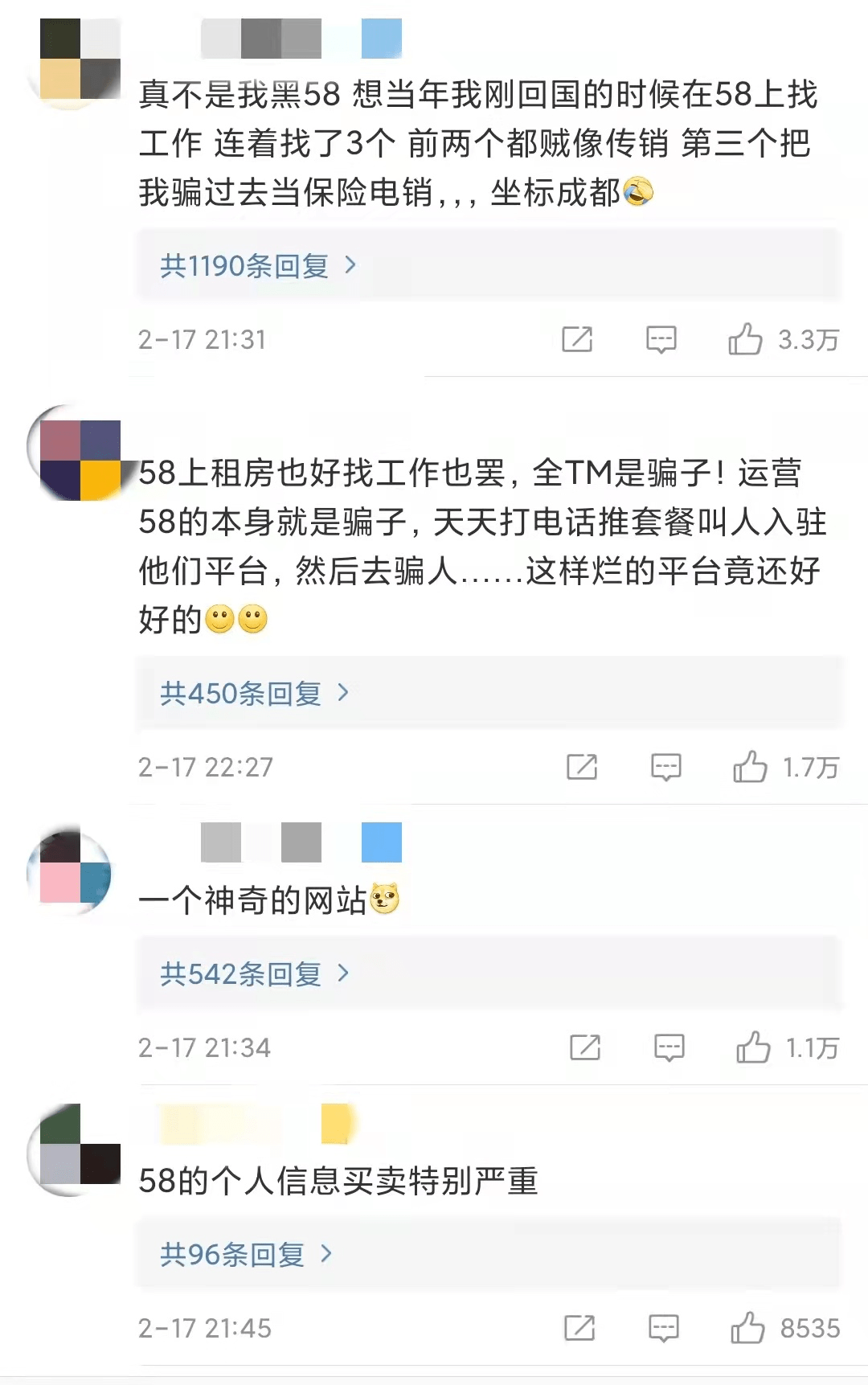Show the 共96条回复 replies

(245, 1254)
